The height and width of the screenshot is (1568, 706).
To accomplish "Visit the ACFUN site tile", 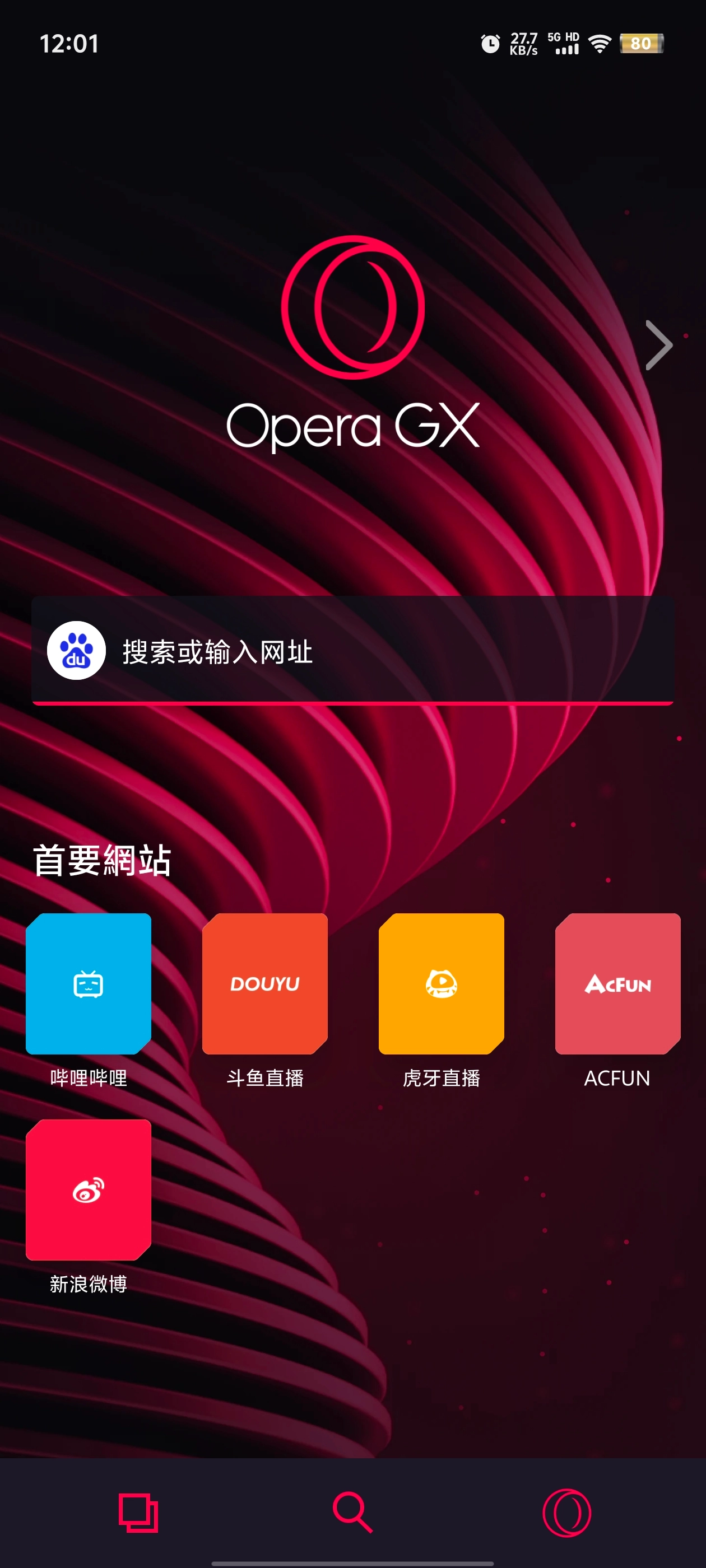I will point(617,984).
